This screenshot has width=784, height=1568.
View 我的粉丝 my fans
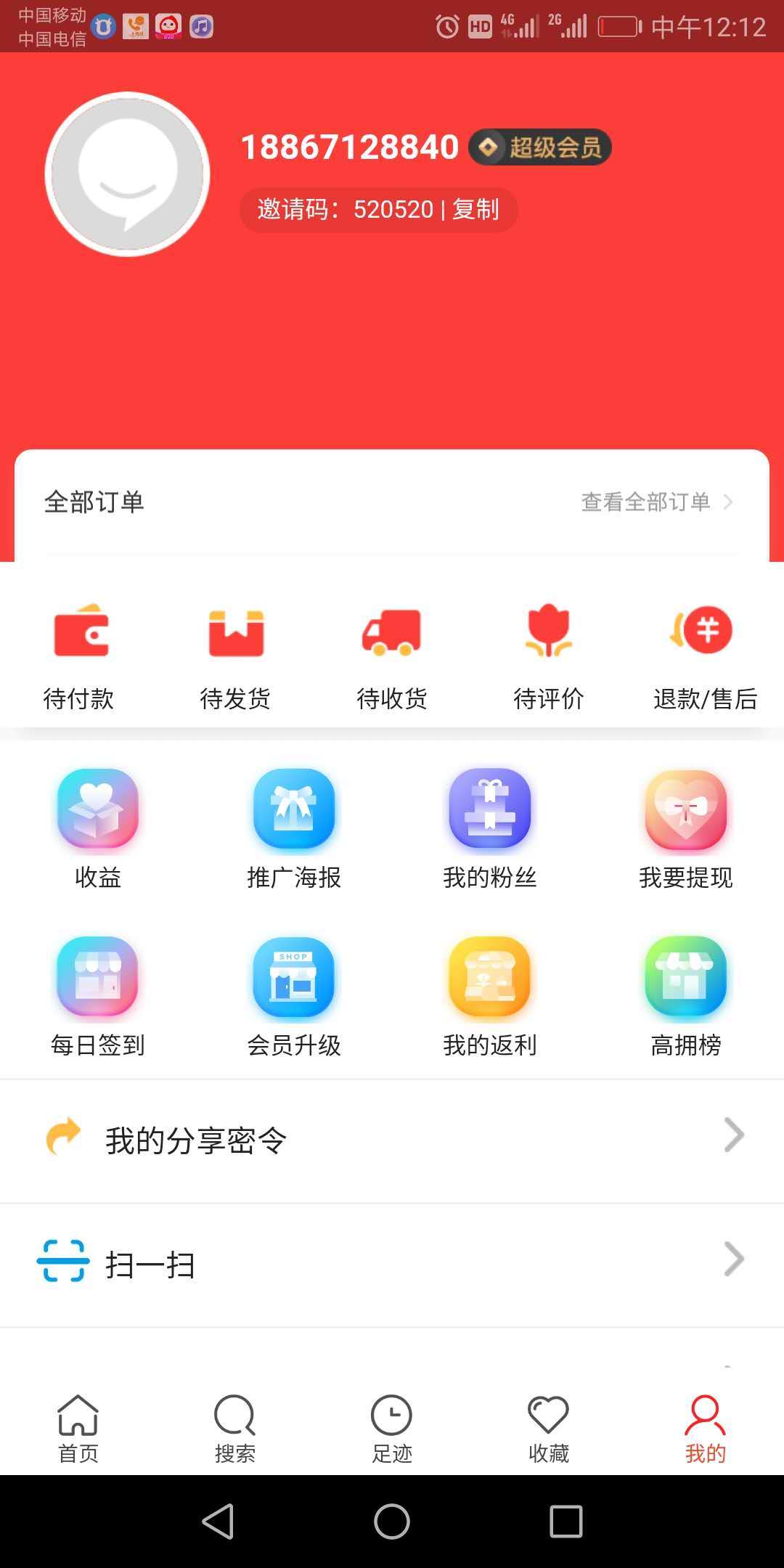coord(490,829)
